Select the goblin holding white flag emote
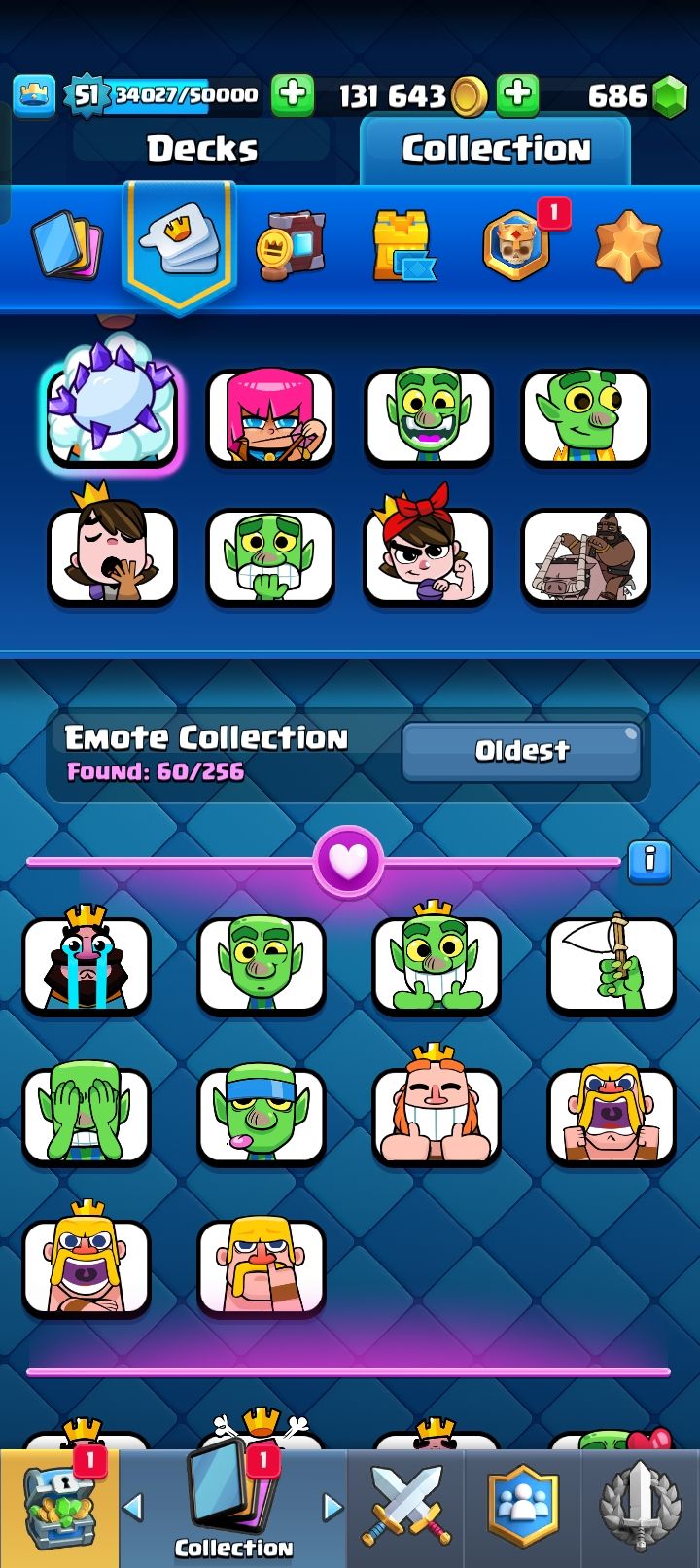 coord(612,965)
